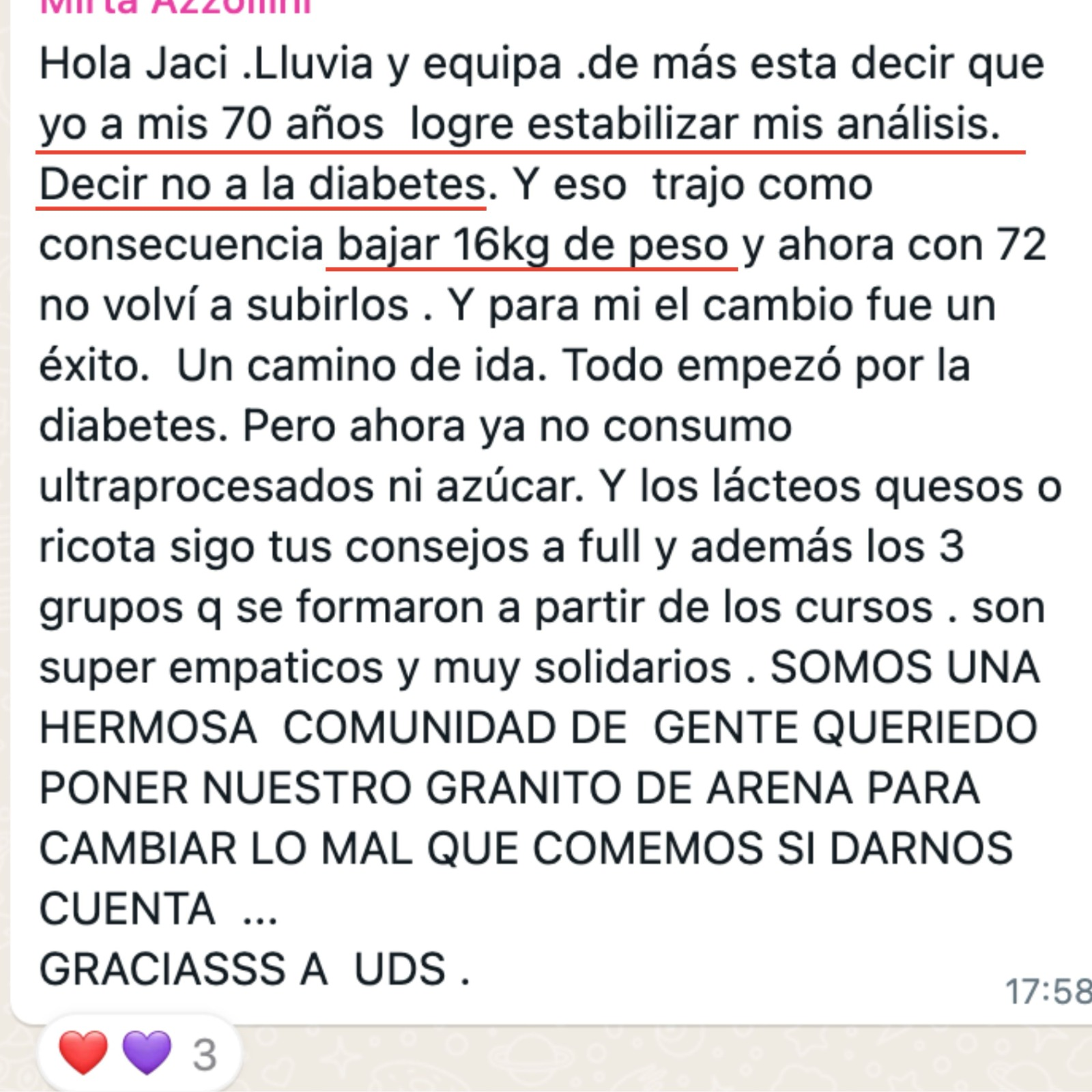Open the heart reactions on the message
Screen dimensions: 1092x1092
click(138, 1053)
